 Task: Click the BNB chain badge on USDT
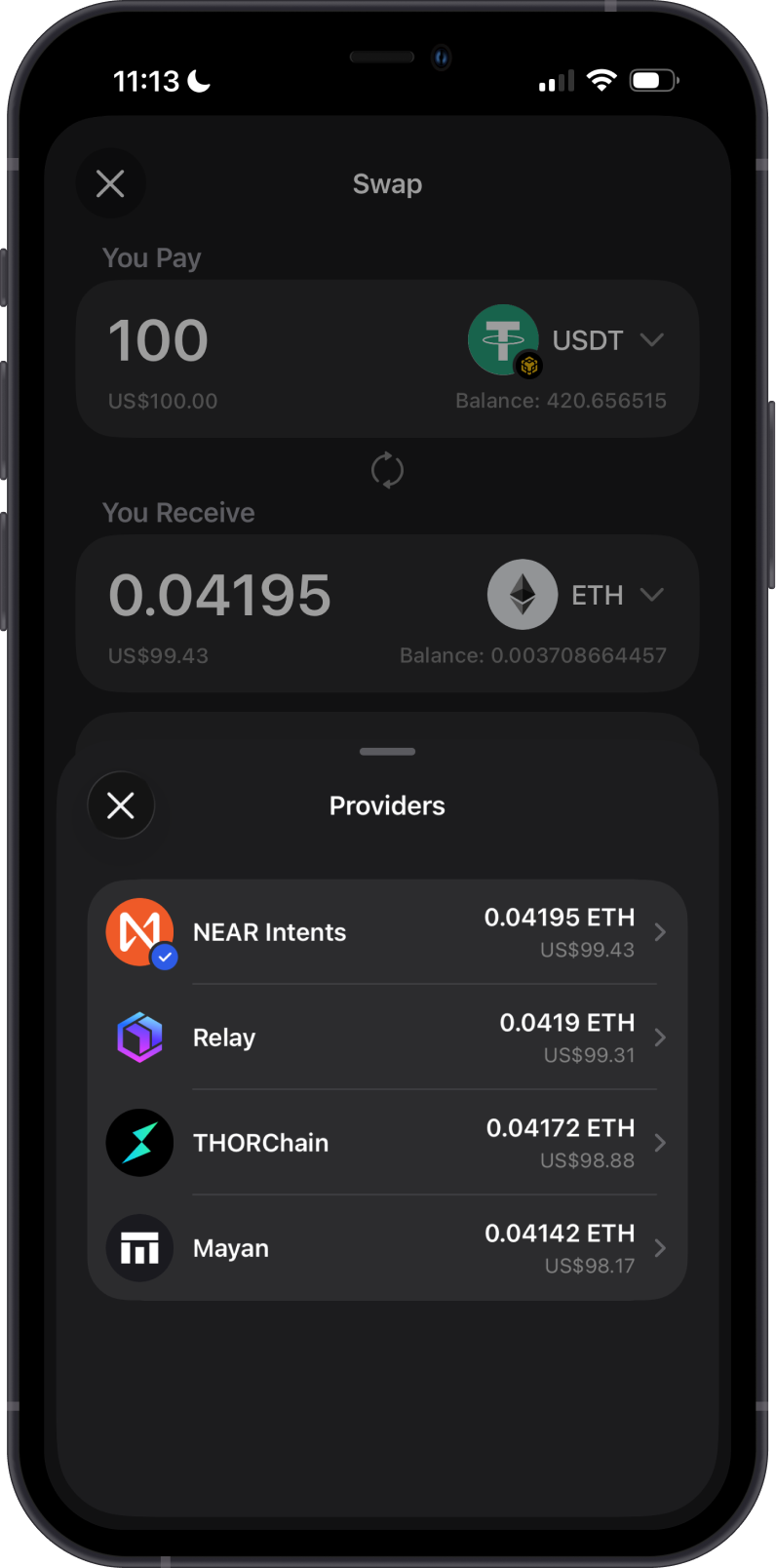click(x=527, y=366)
